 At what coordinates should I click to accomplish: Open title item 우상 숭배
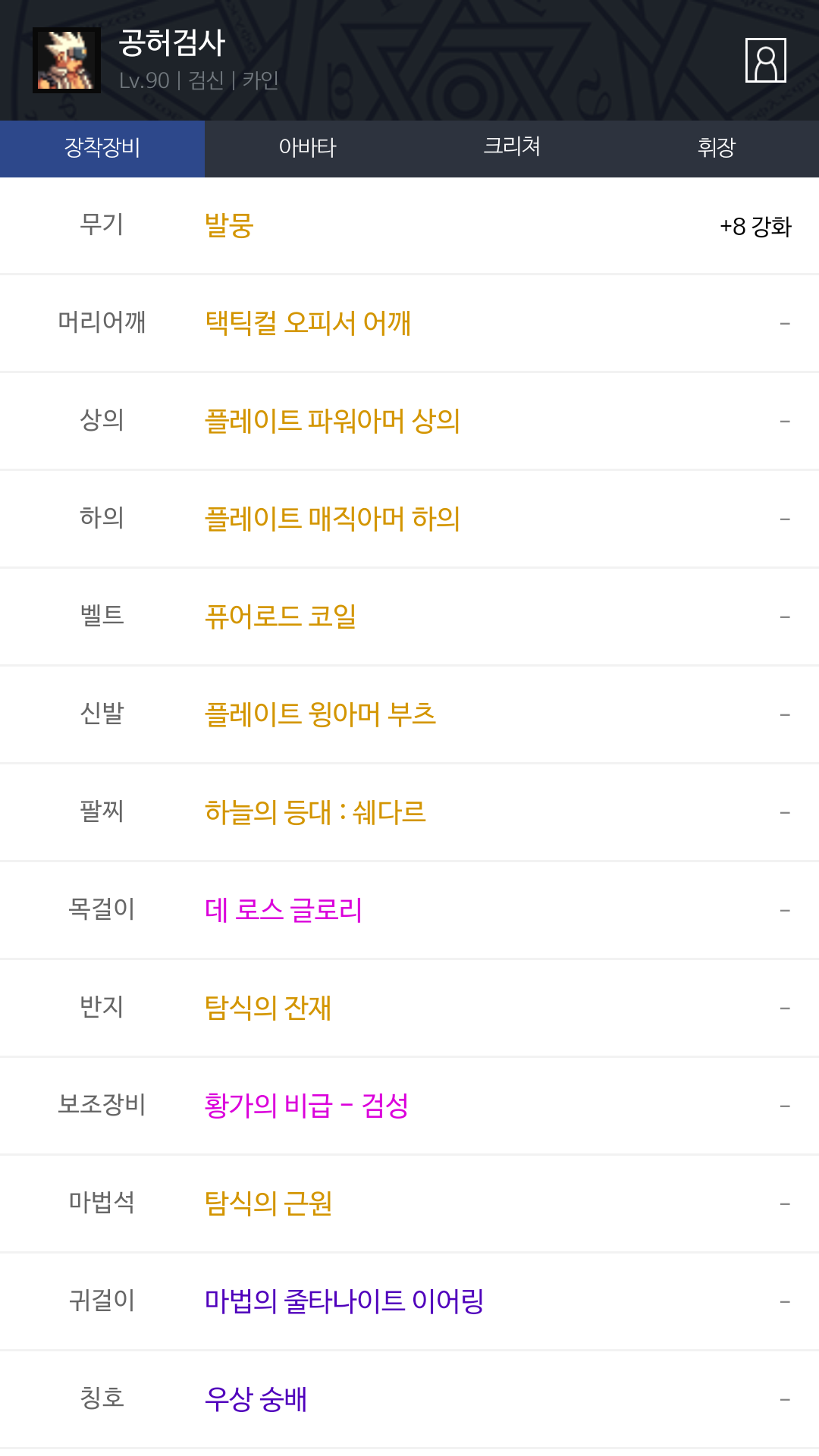[256, 1399]
